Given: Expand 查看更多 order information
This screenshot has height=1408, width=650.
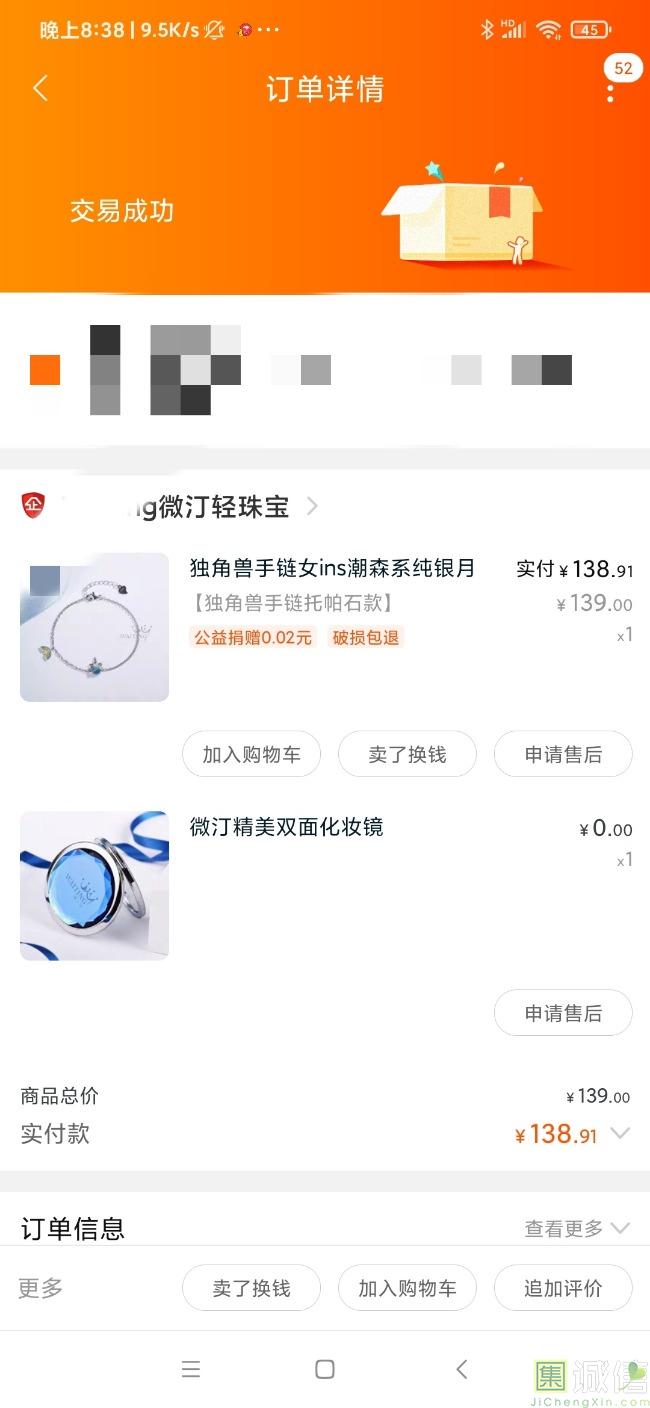Looking at the screenshot, I should tap(577, 1228).
